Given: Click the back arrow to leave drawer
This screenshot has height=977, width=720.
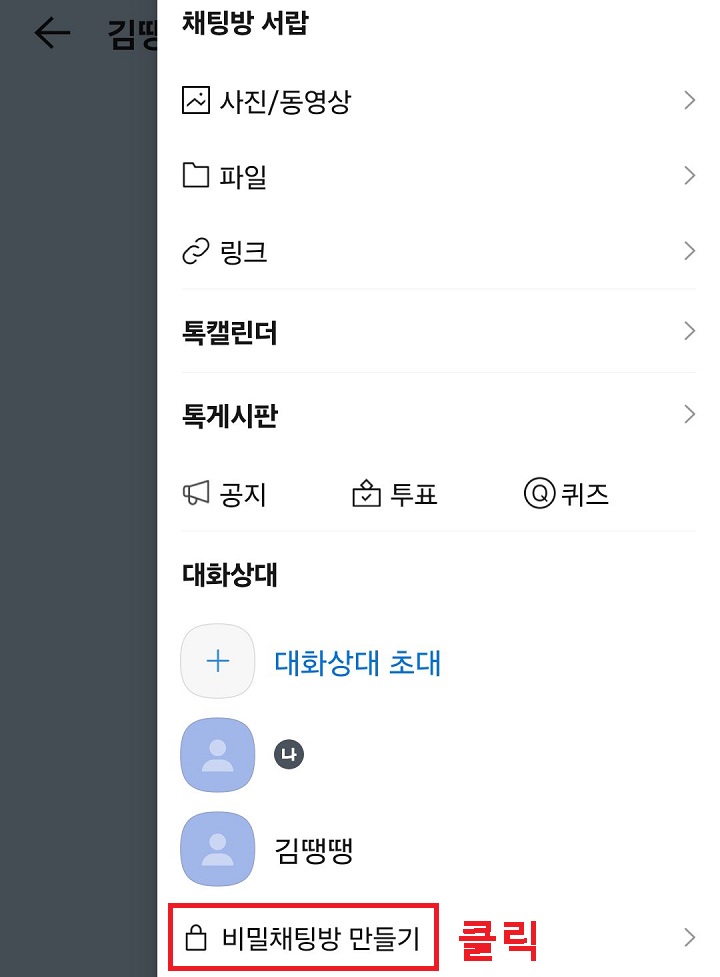Looking at the screenshot, I should [50, 33].
